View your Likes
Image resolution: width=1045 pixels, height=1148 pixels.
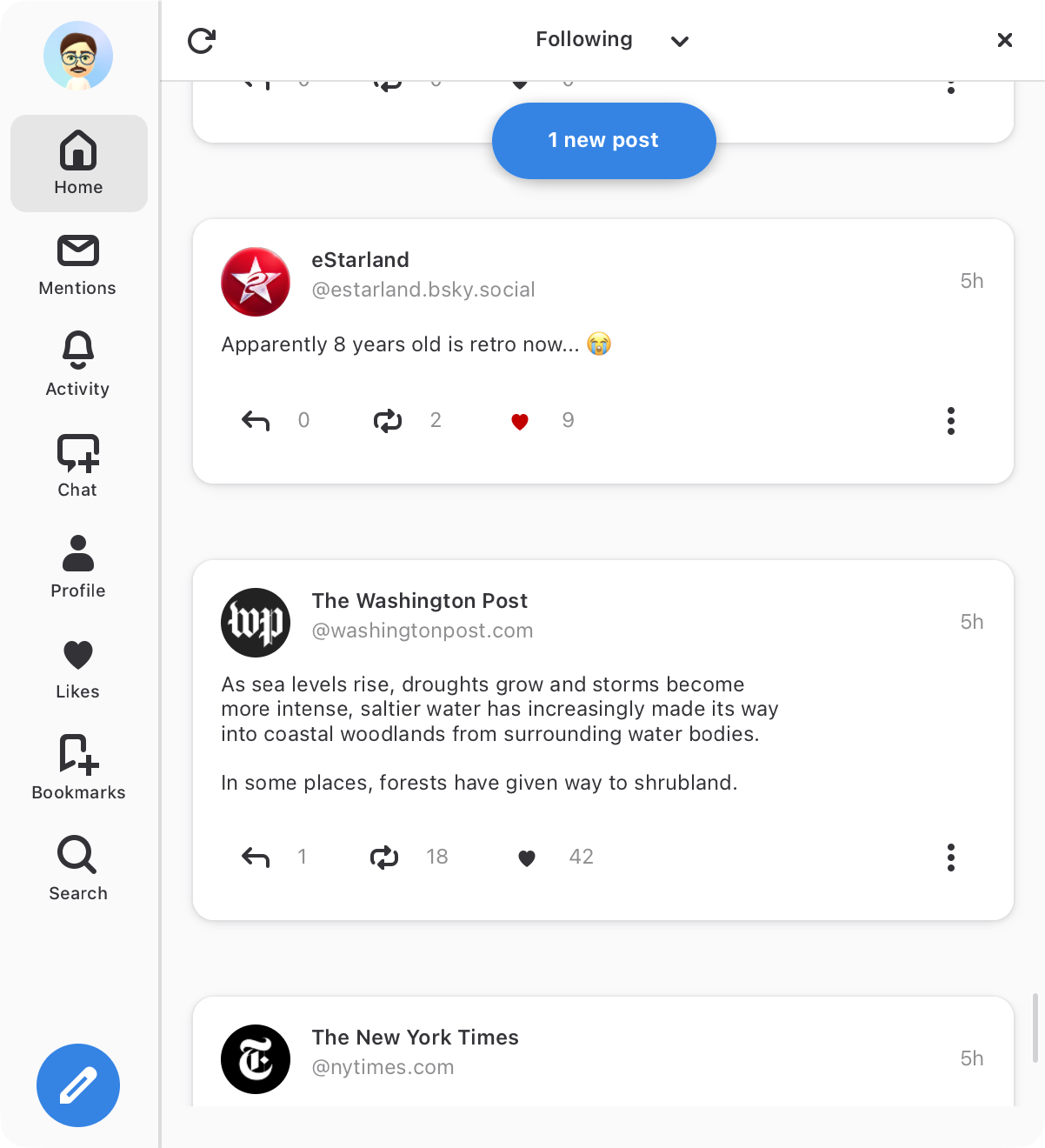tap(78, 668)
